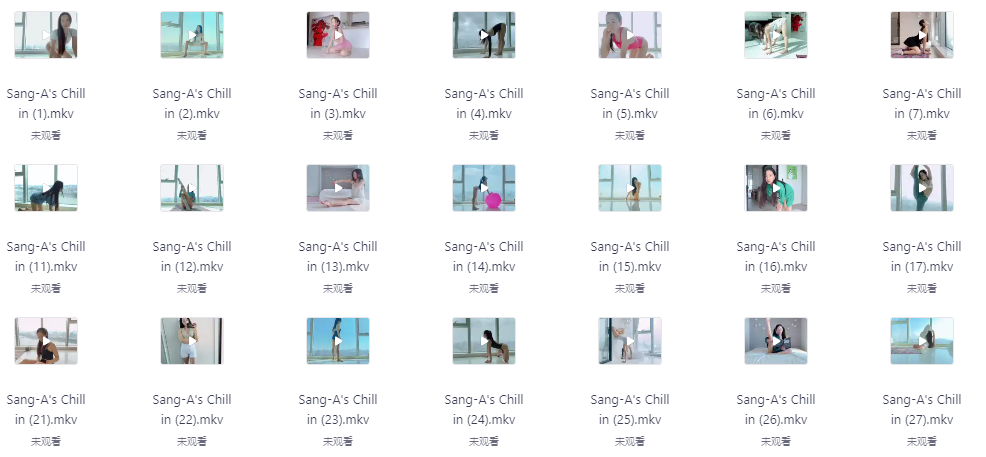Viewport: 986px width, 457px height.
Task: Tap the (11).mkv video thumbnail
Action: 46,188
